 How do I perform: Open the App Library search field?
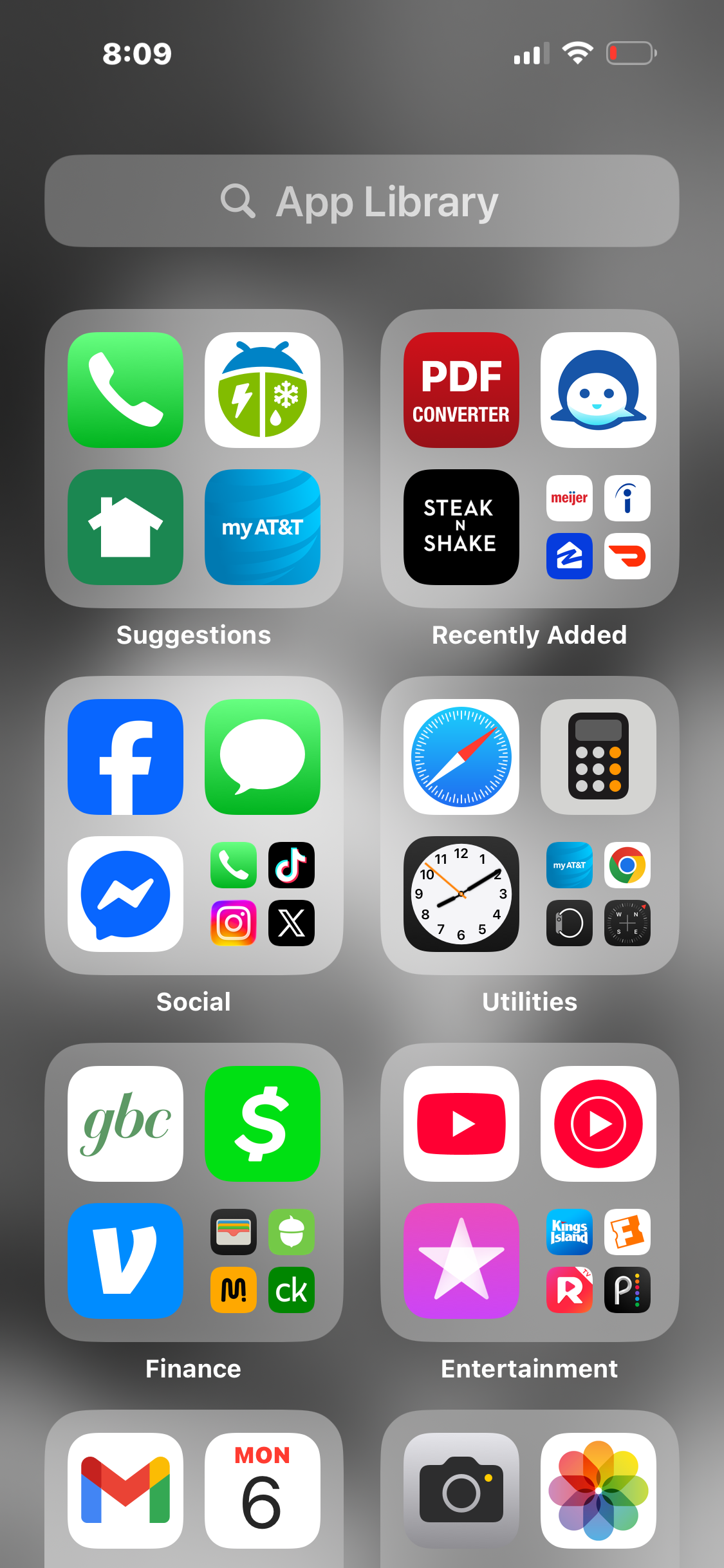[x=362, y=201]
